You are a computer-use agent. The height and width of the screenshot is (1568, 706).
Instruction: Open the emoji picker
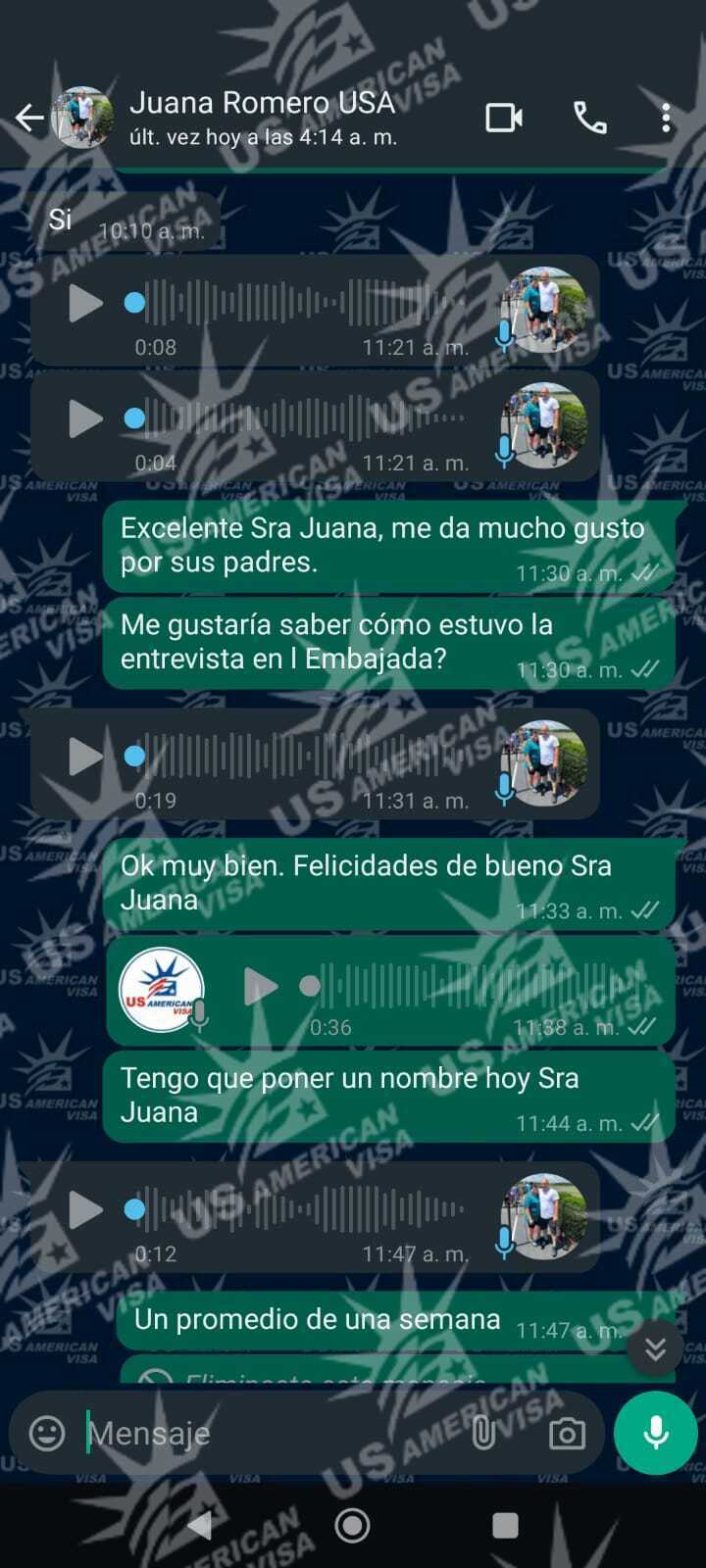point(47,1434)
